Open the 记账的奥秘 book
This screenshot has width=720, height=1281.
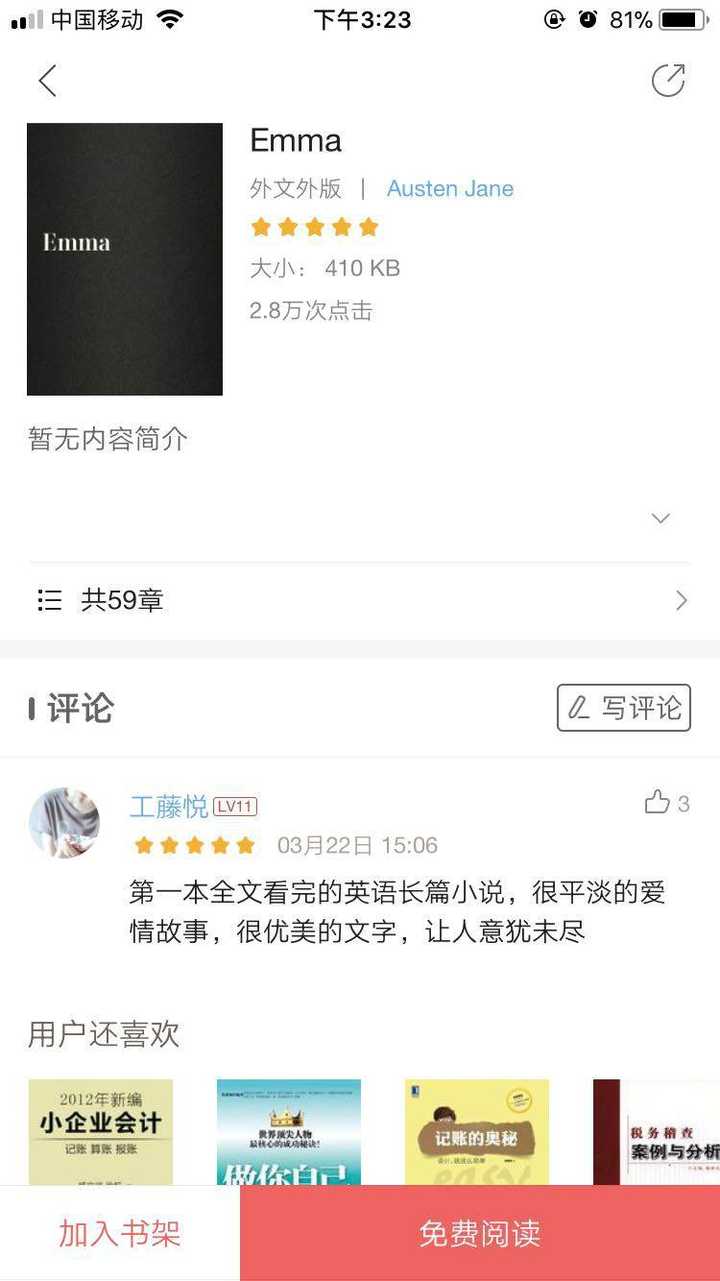click(x=476, y=1132)
